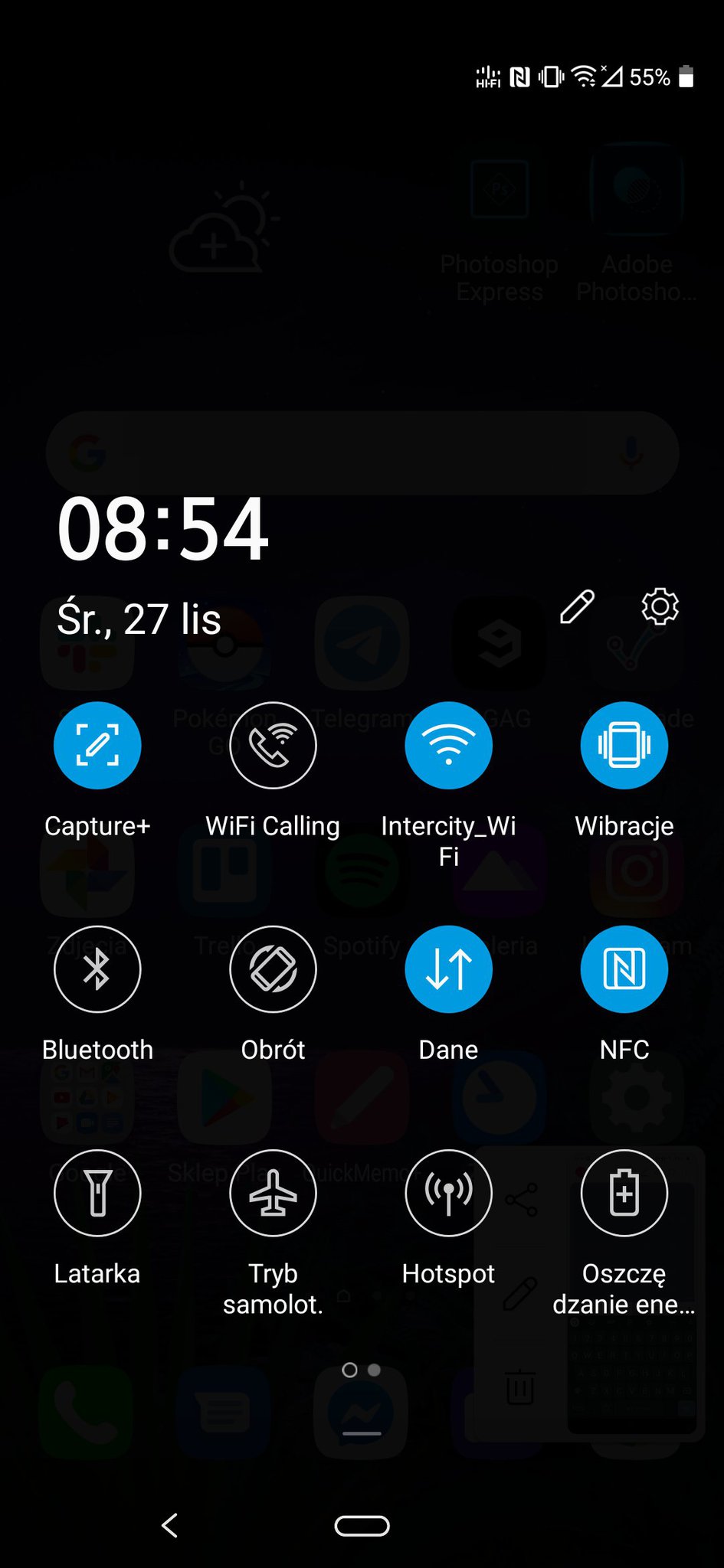Enable Obrót auto-rotation
Viewport: 724px width, 1568px height.
pyautogui.click(x=273, y=969)
